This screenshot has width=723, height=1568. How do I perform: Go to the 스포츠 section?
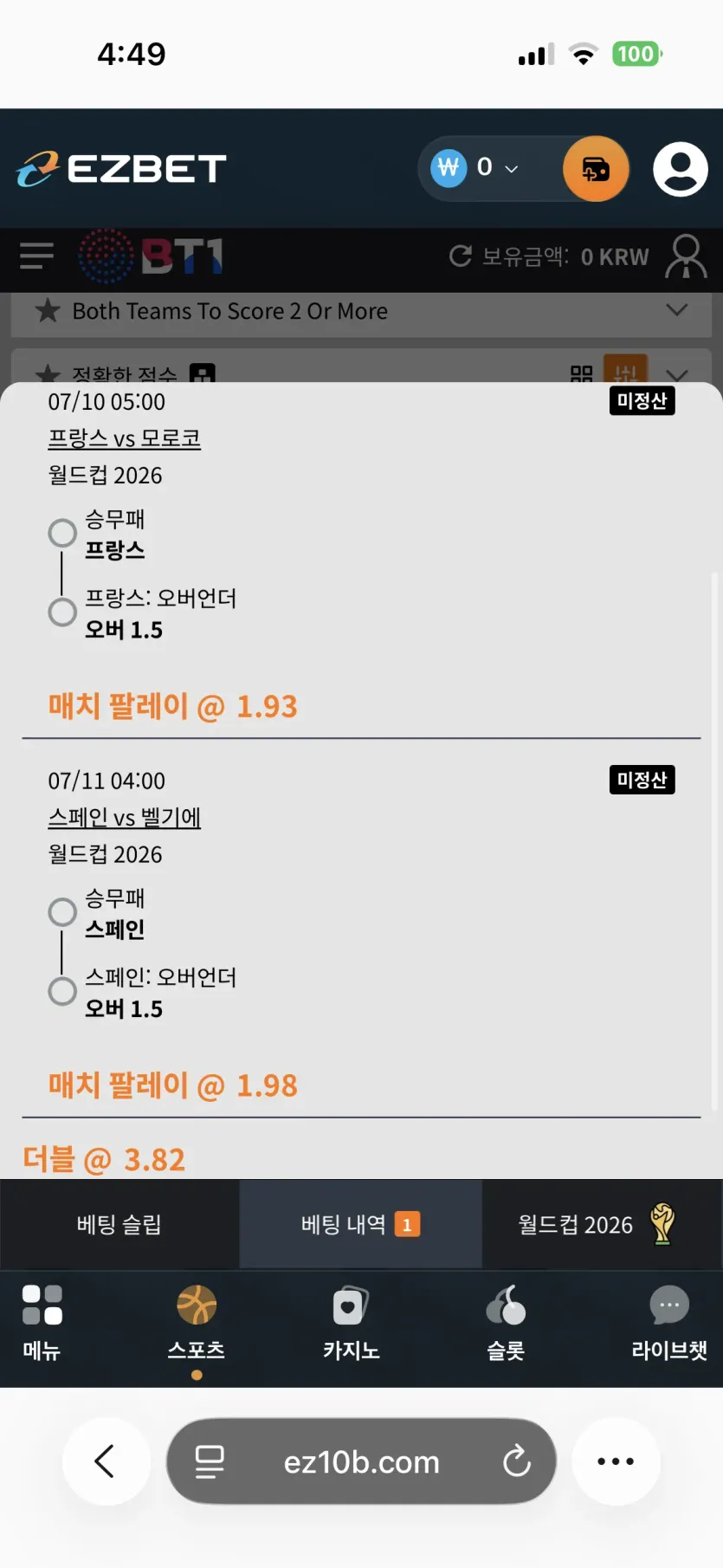(197, 1324)
